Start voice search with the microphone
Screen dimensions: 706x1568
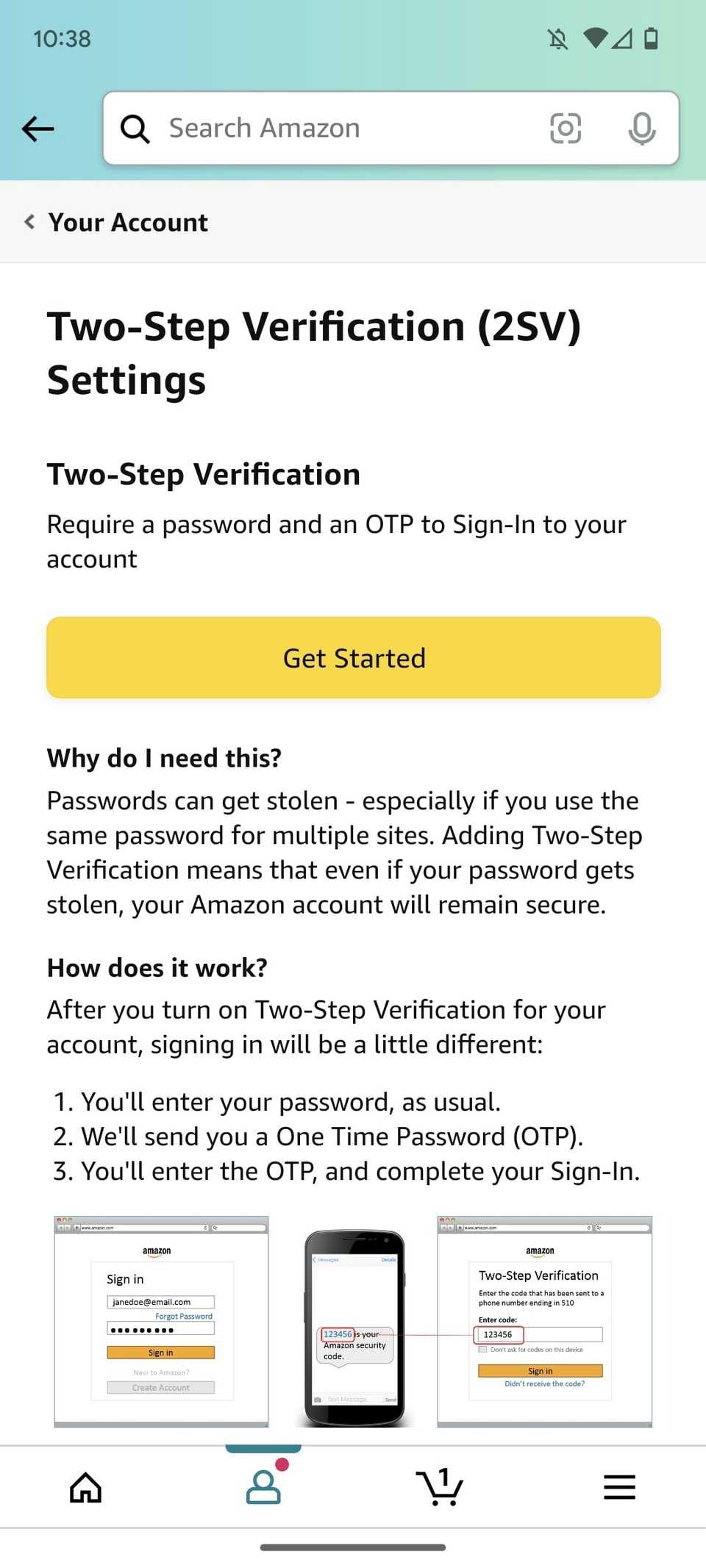[641, 129]
